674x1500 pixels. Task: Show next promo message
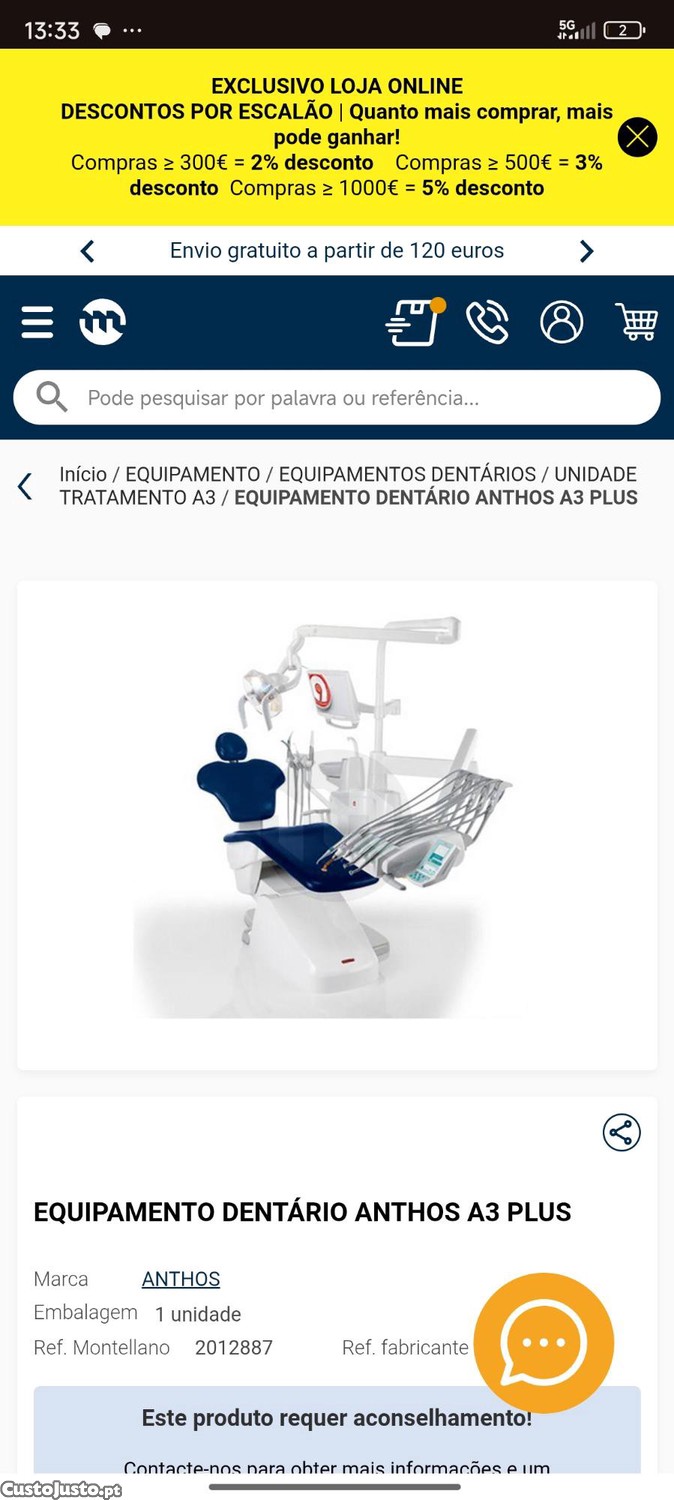(x=587, y=251)
